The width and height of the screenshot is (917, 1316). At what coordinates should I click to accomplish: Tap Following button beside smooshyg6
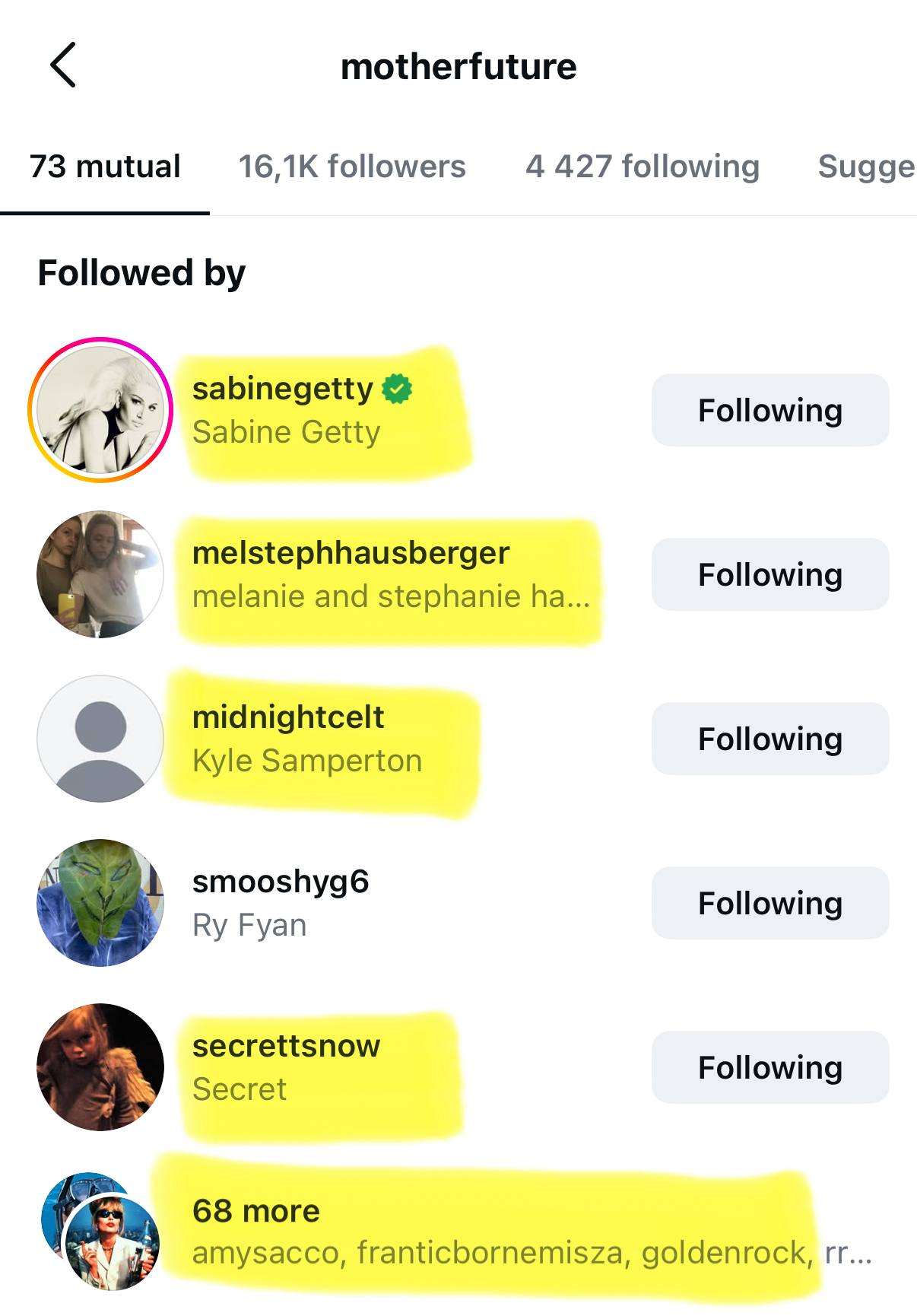tap(769, 903)
